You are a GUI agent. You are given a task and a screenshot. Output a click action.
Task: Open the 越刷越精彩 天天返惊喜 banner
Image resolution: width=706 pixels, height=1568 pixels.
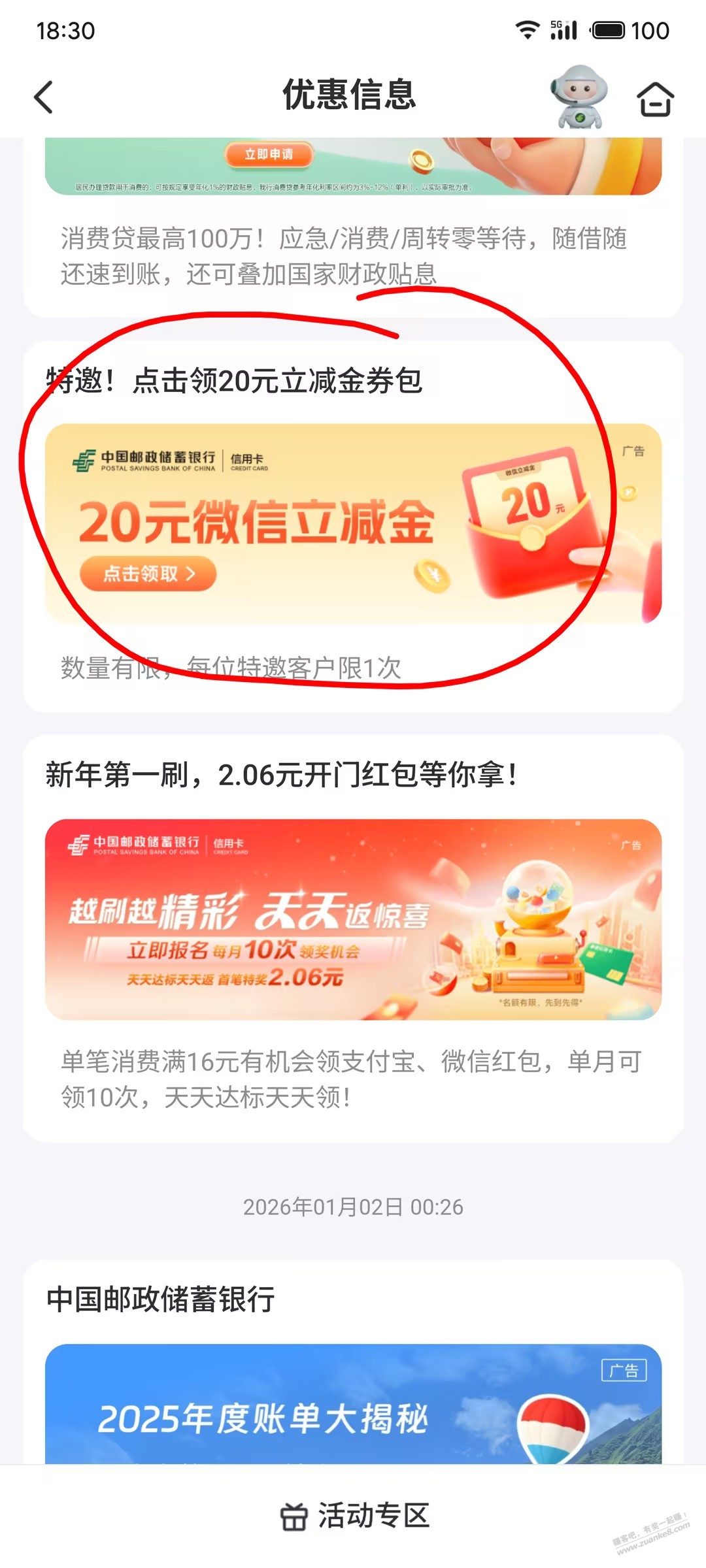tap(353, 919)
